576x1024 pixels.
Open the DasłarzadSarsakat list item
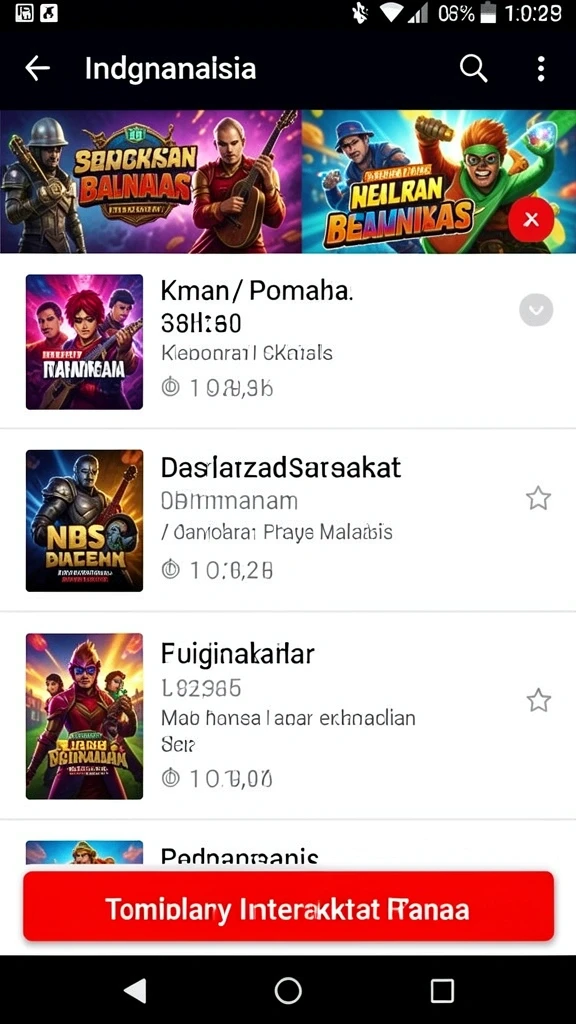click(288, 520)
